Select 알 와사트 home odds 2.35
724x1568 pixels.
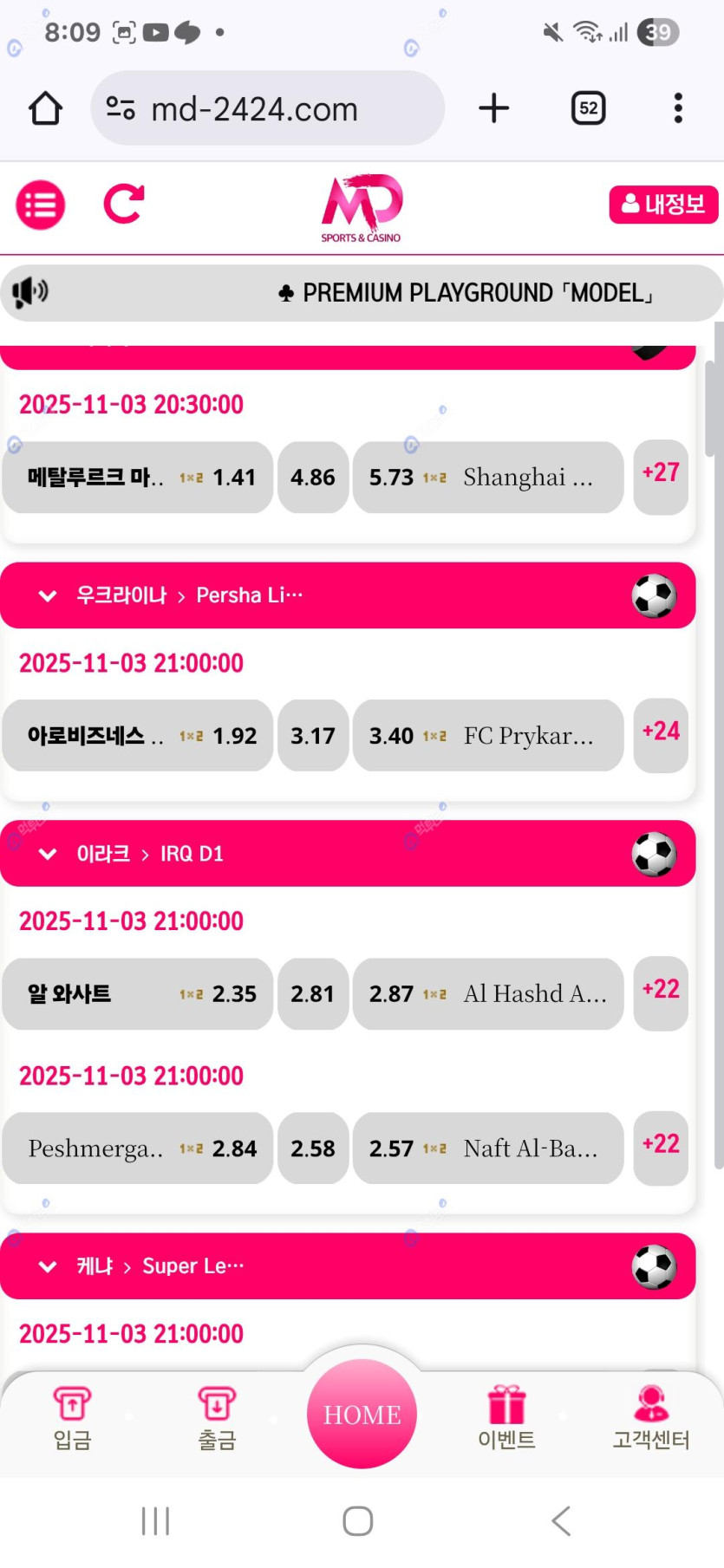[138, 994]
